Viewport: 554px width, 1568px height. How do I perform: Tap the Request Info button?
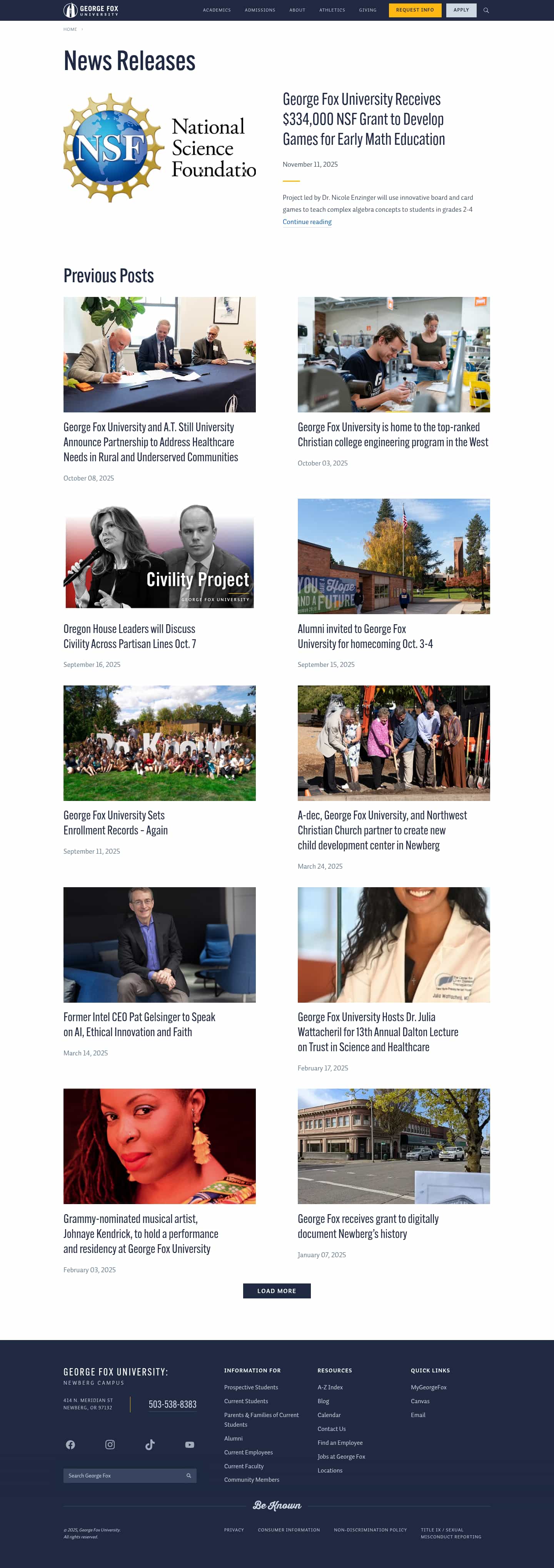coord(415,10)
